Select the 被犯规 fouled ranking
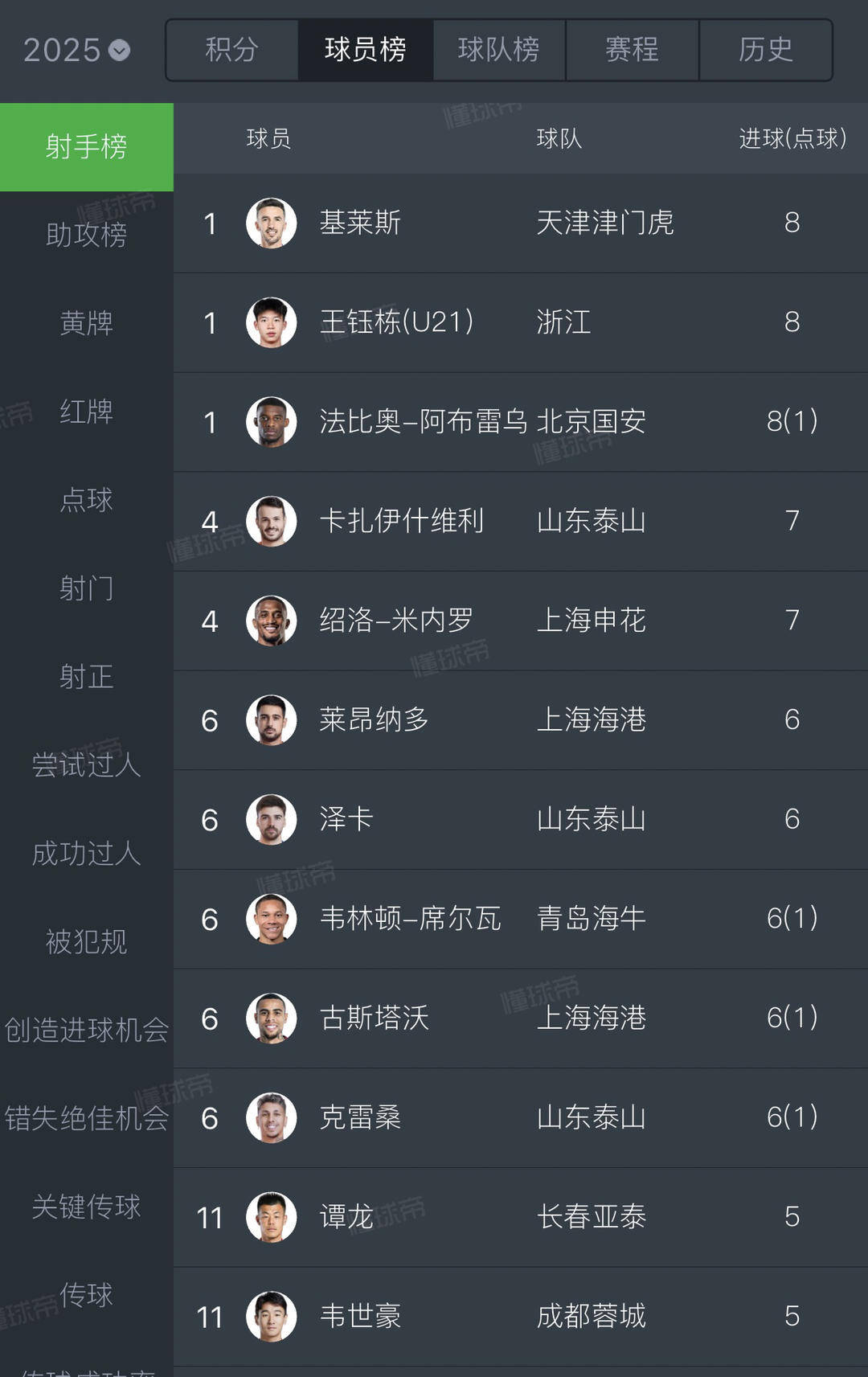Viewport: 868px width, 1377px height. (x=86, y=943)
